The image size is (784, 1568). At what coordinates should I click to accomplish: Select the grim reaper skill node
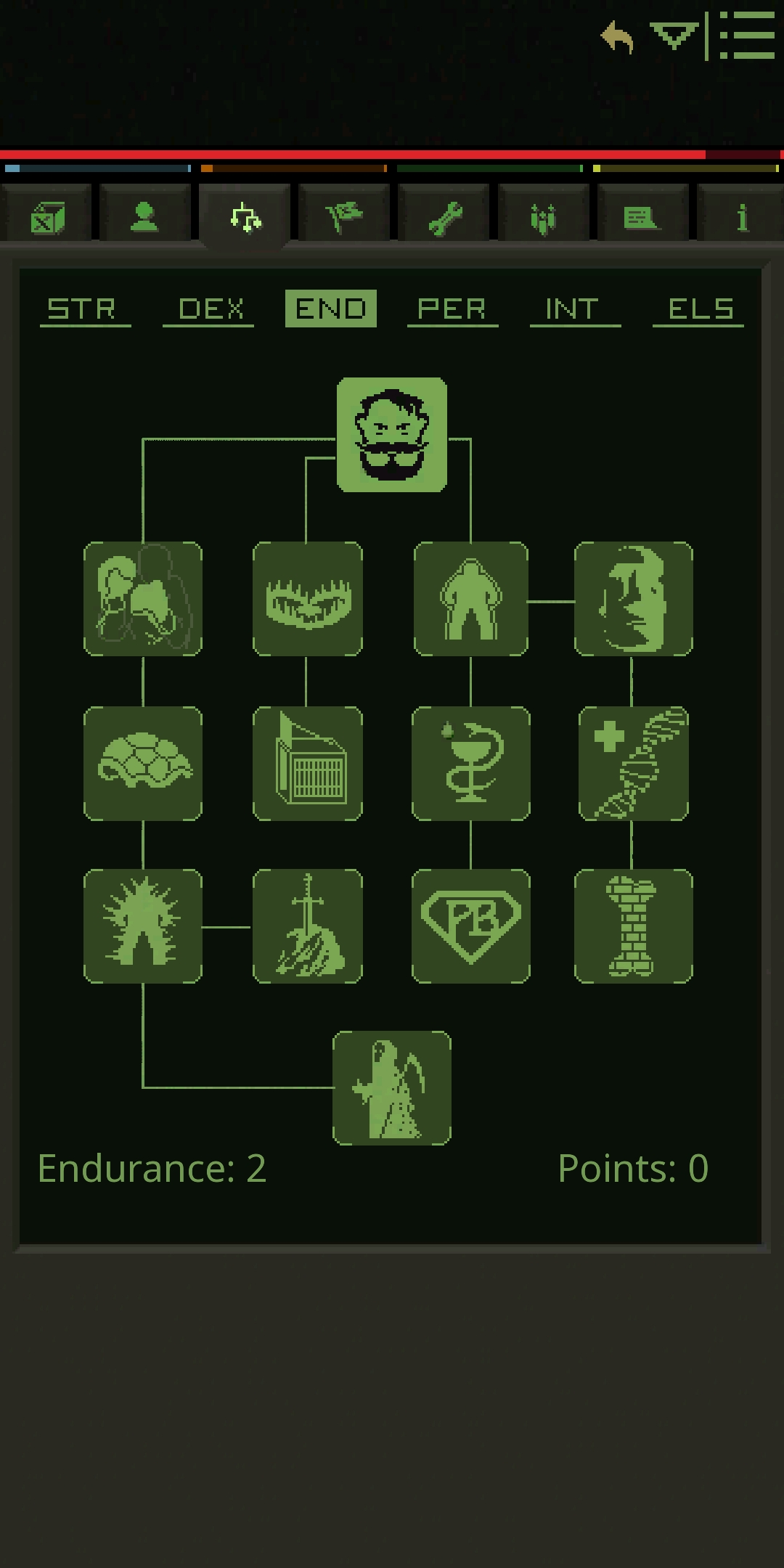392,1087
